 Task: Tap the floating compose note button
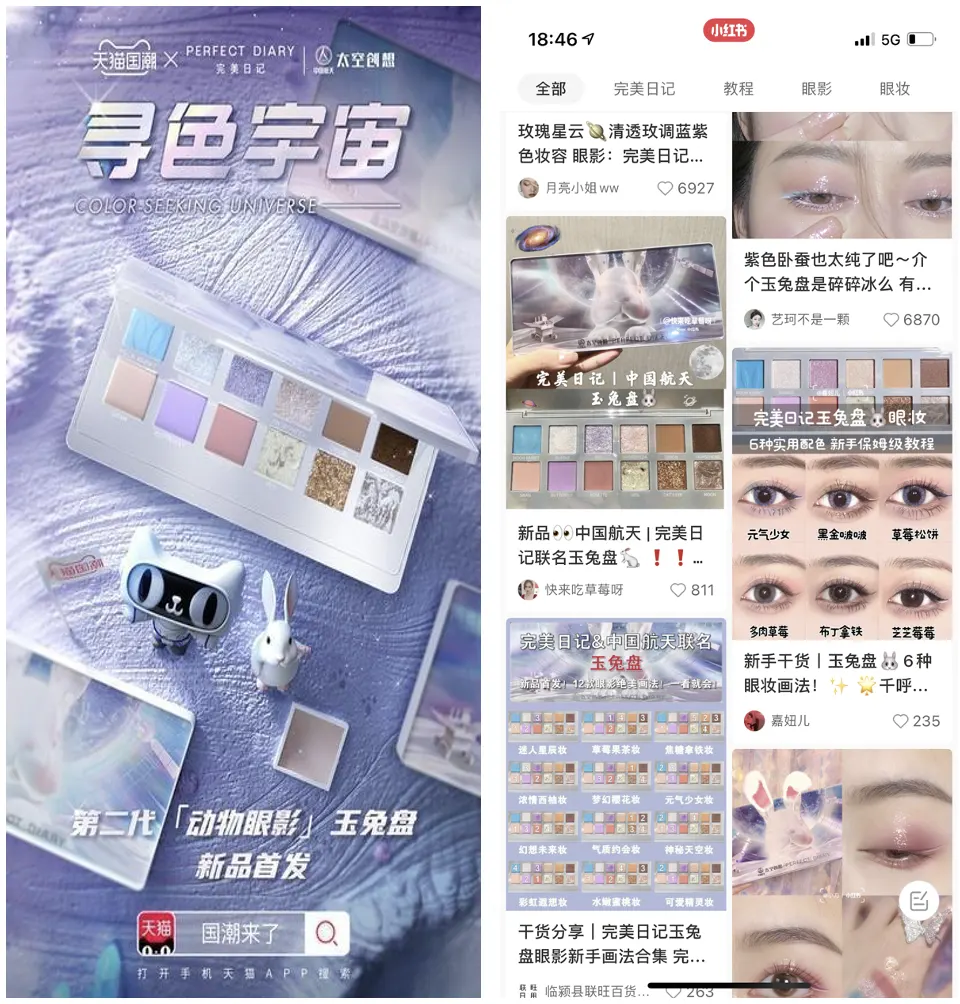coord(917,901)
